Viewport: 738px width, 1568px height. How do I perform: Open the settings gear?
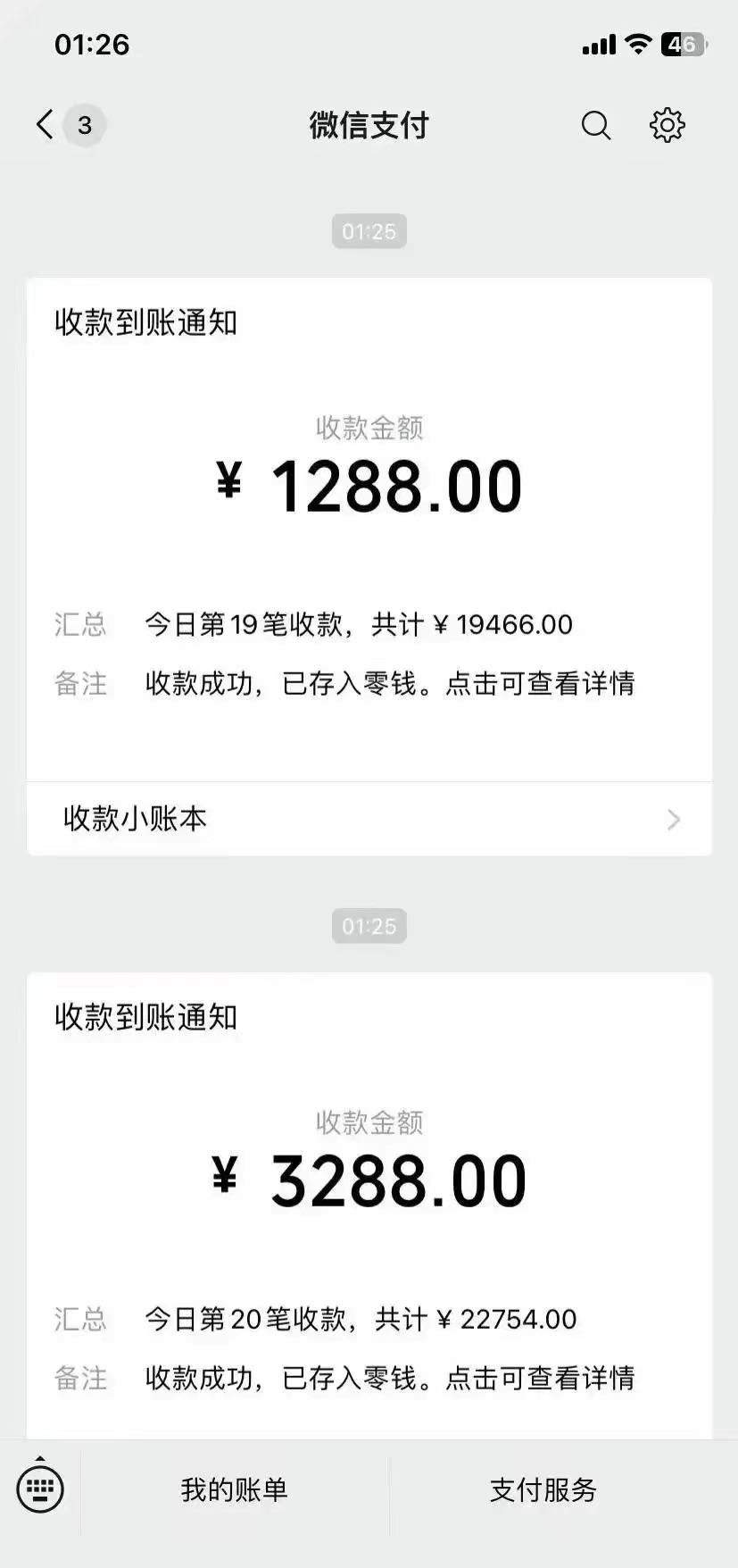667,126
